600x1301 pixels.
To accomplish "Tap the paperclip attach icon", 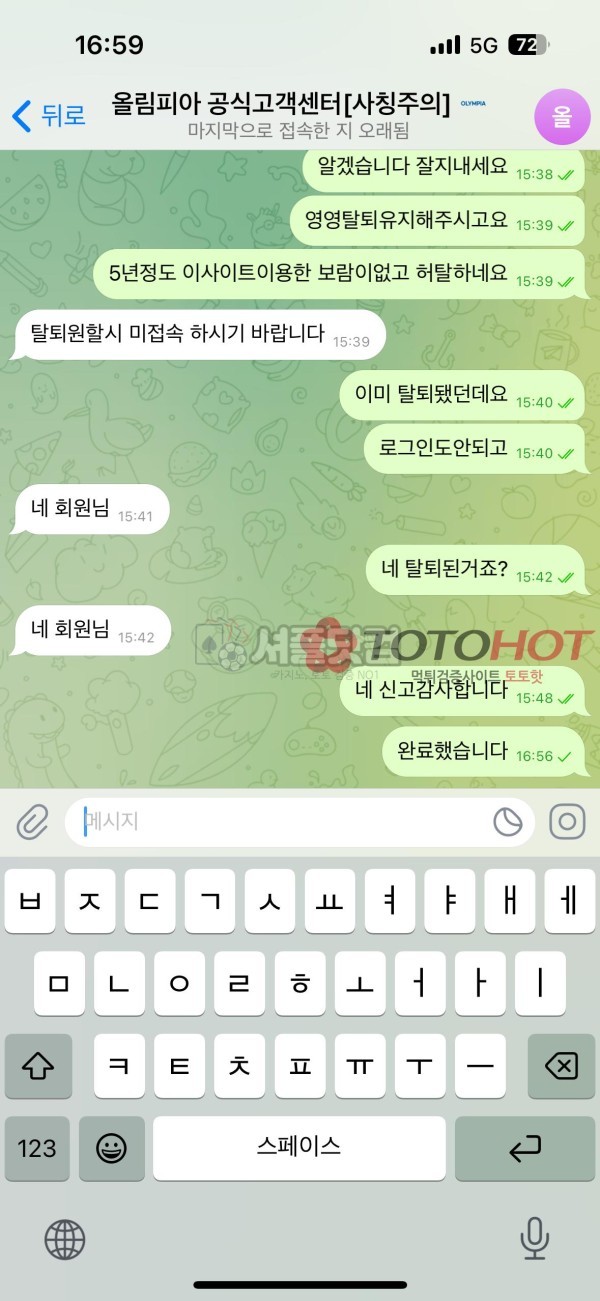I will (x=32, y=822).
